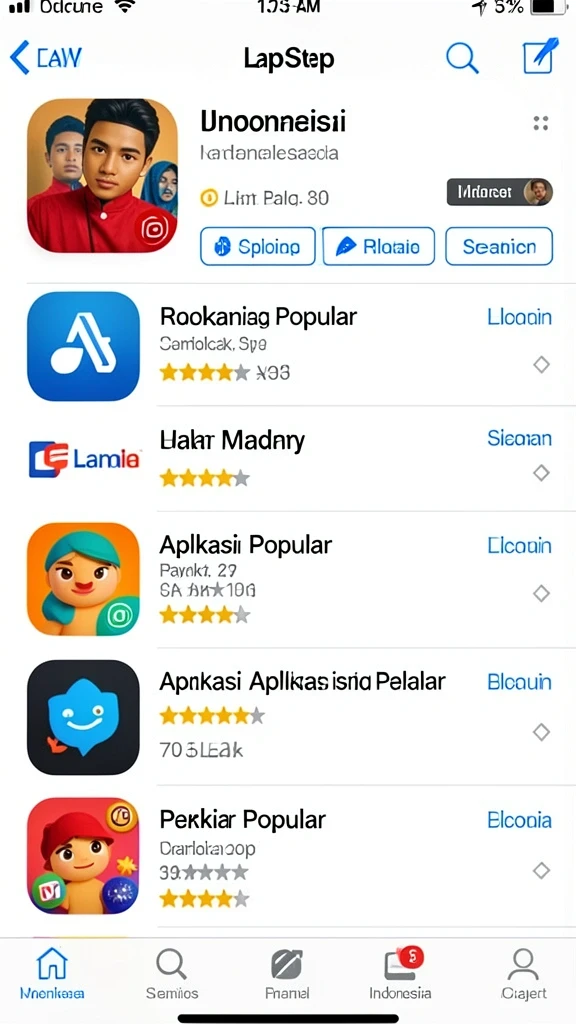This screenshot has width=576, height=1024.
Task: Open the Indonesiia tab with badge
Action: 400,974
